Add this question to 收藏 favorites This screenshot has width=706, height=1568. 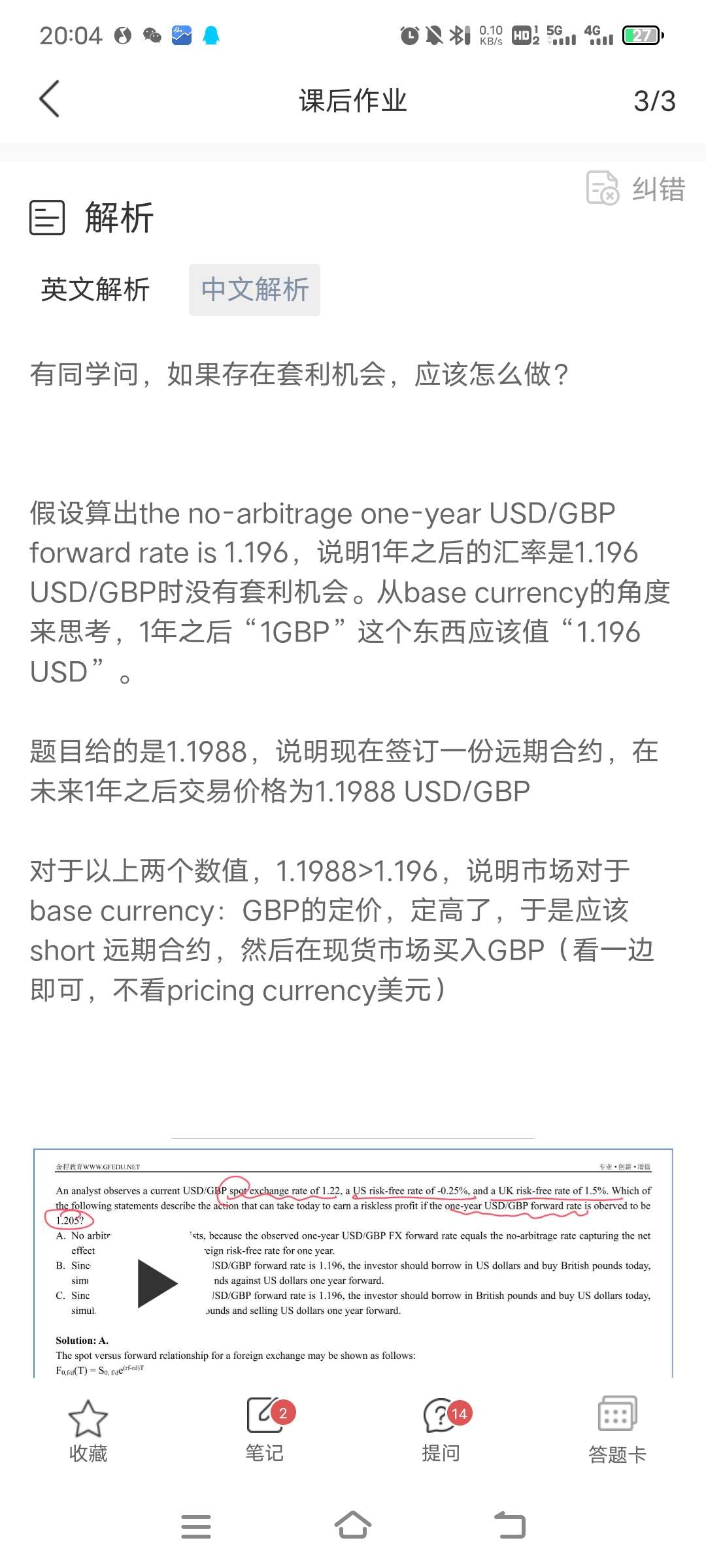(88, 1431)
